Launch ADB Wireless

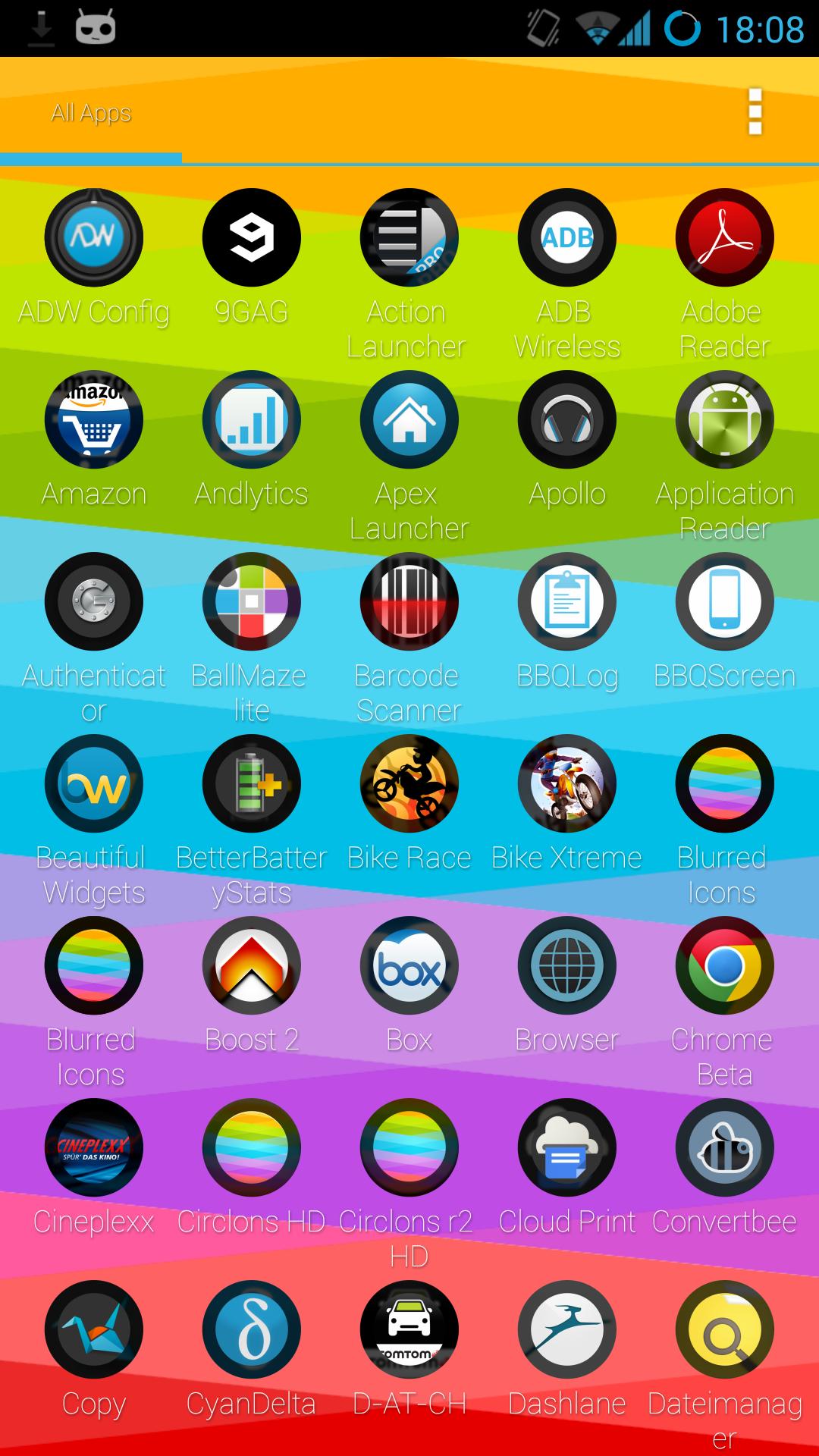(567, 237)
